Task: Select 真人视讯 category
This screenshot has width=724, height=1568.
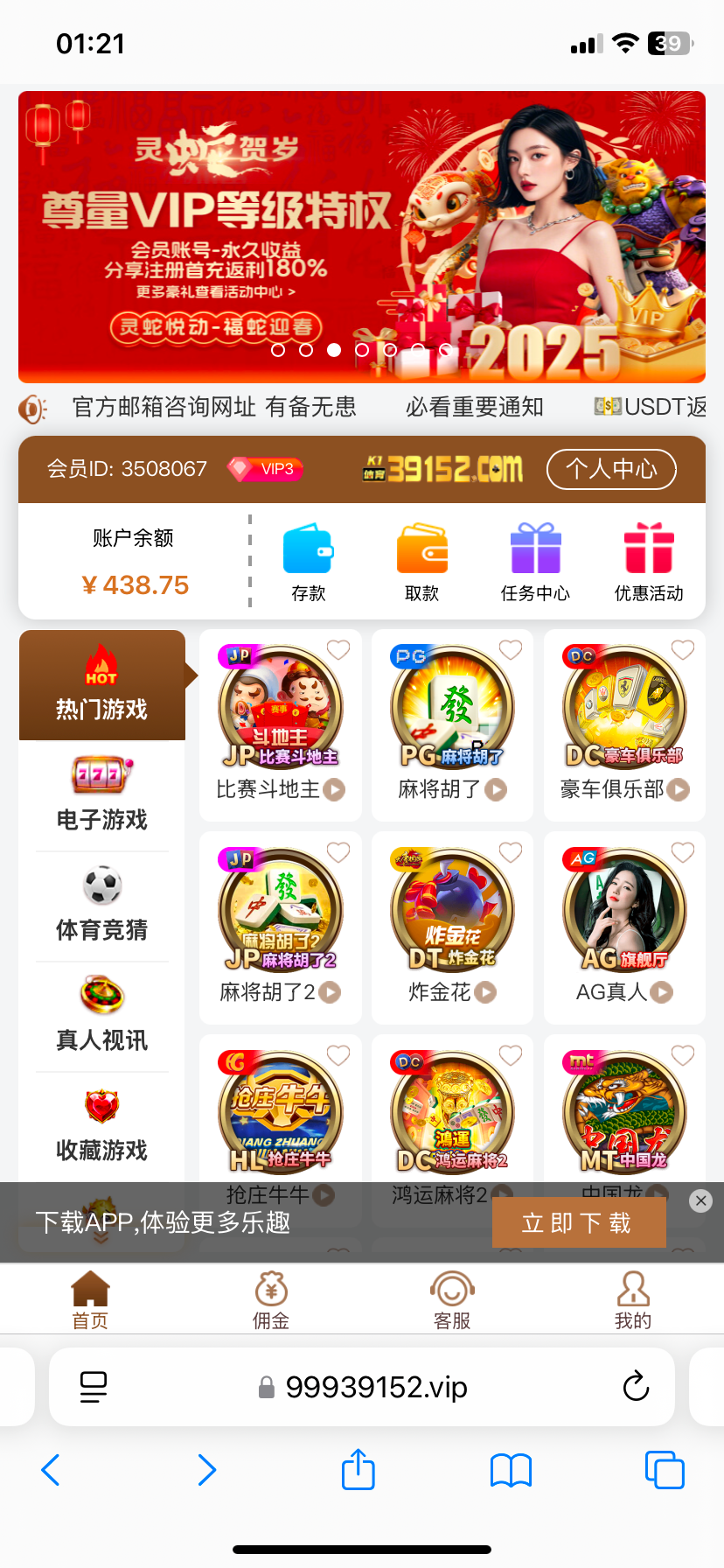Action: (101, 1016)
